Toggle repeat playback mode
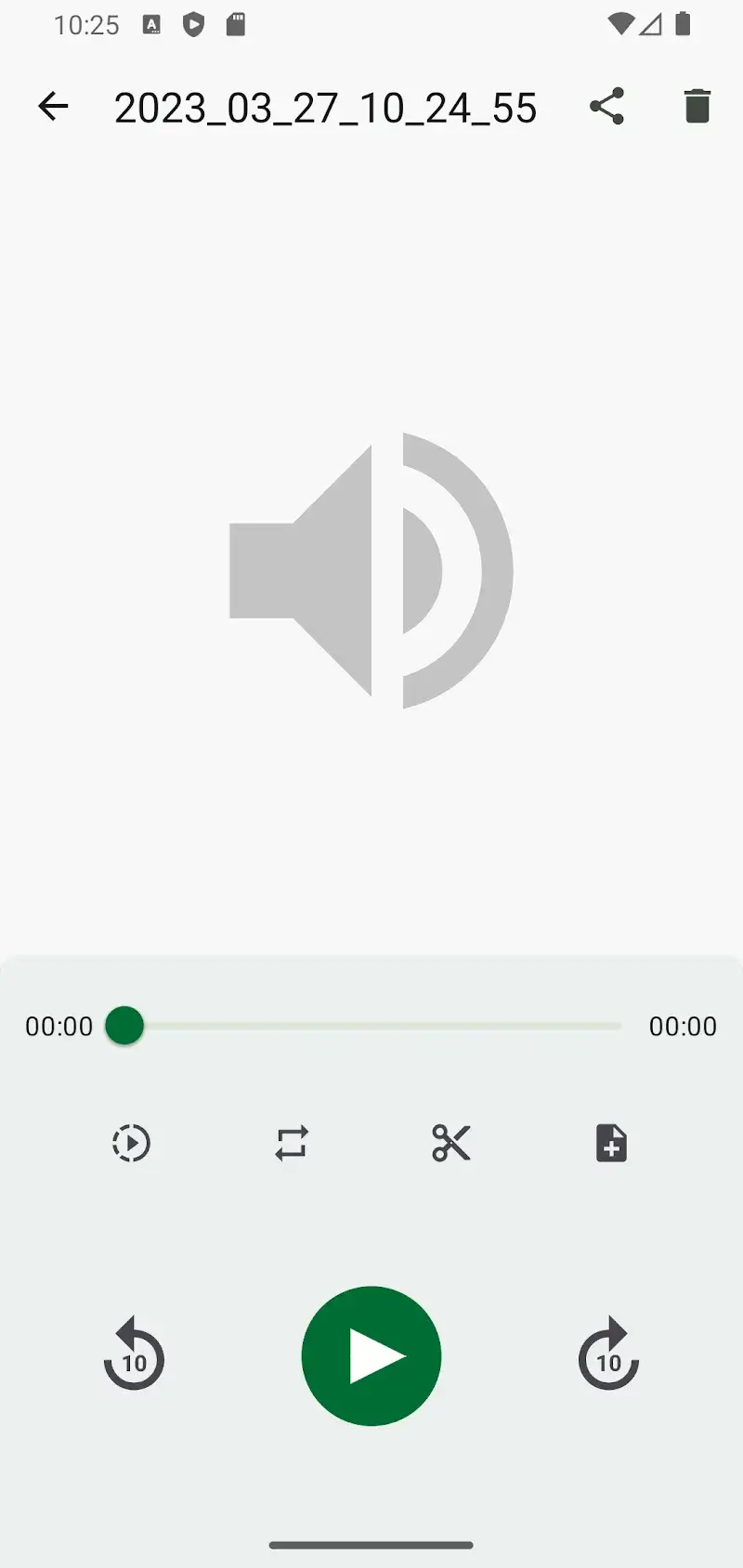 291,1143
